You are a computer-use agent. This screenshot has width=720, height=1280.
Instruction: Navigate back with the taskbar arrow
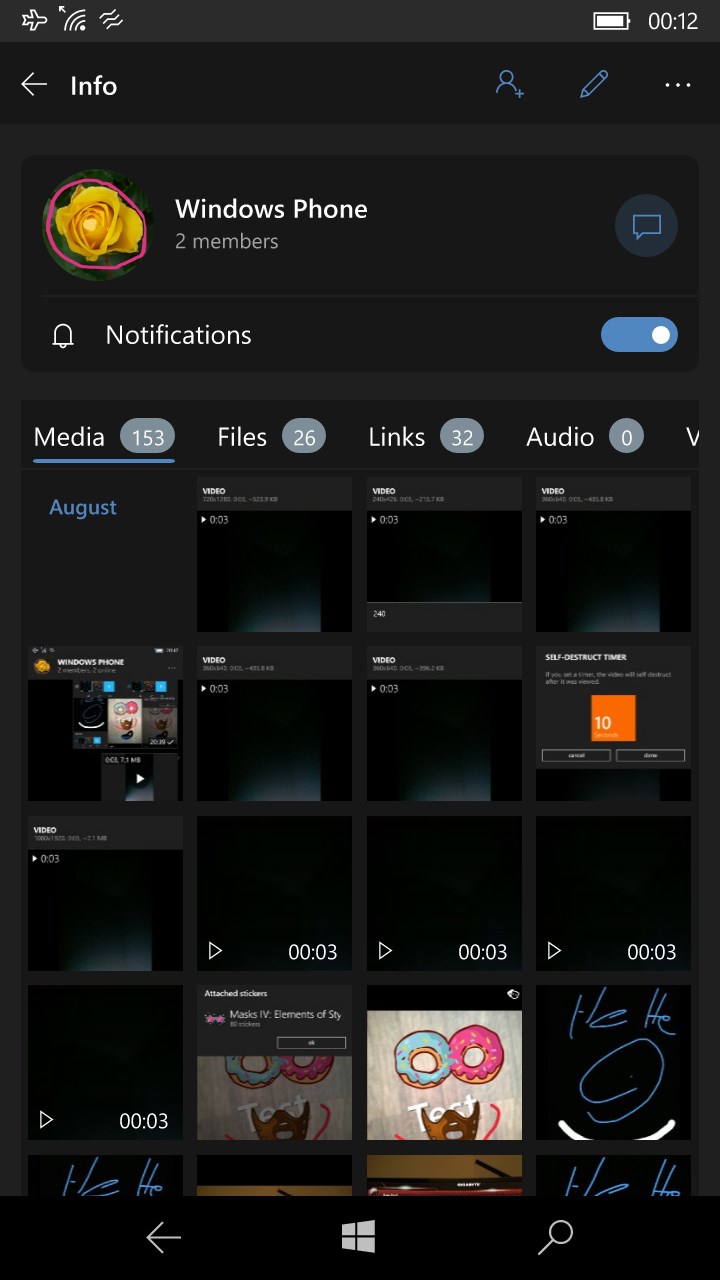163,1237
